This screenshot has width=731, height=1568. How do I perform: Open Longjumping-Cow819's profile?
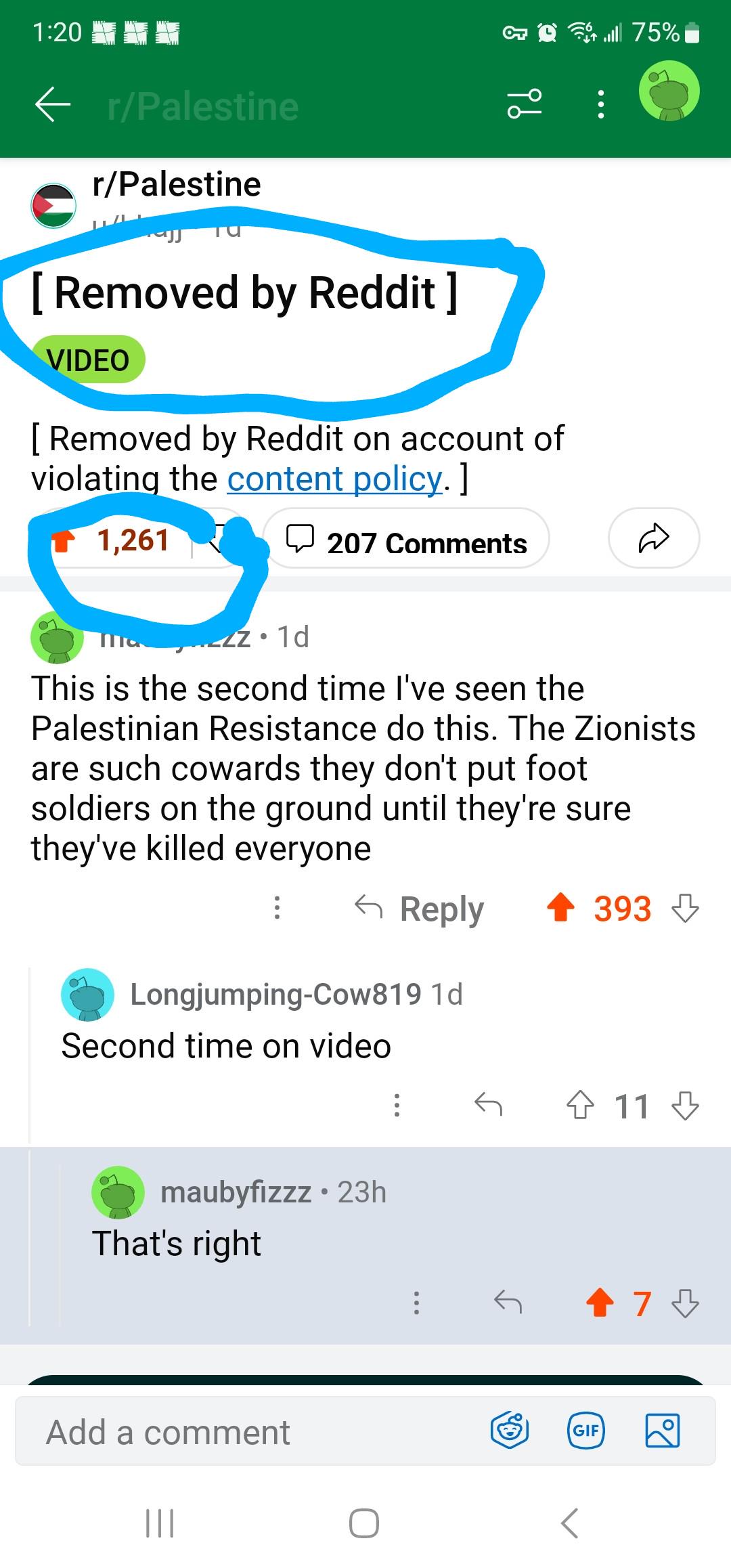[275, 995]
